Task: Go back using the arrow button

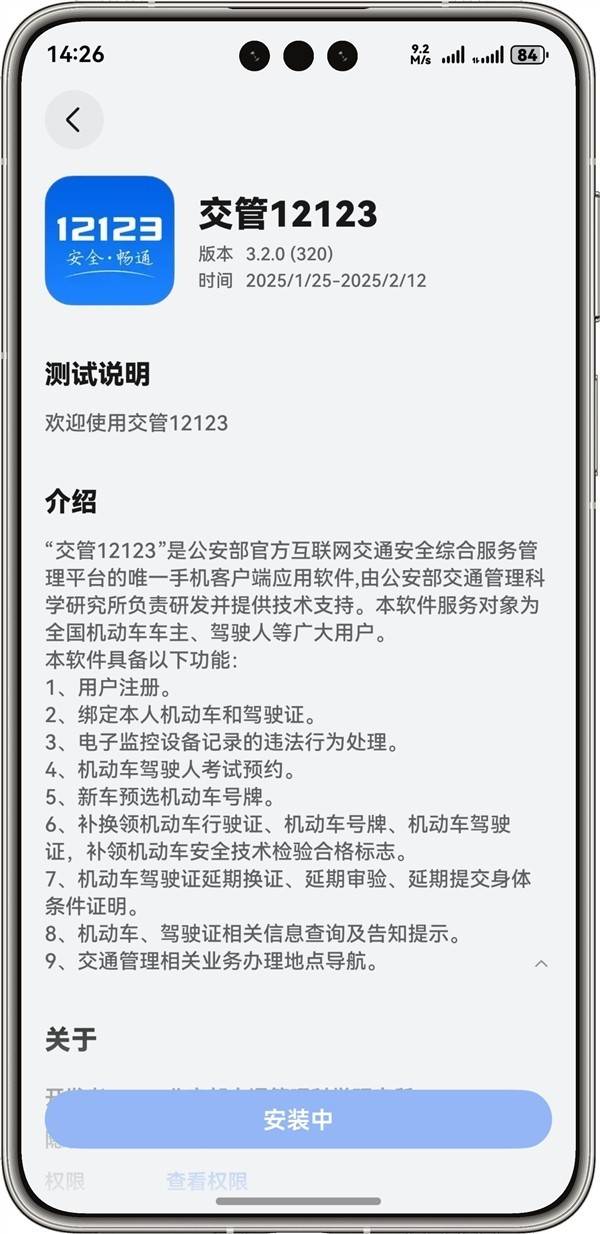Action: [73, 120]
